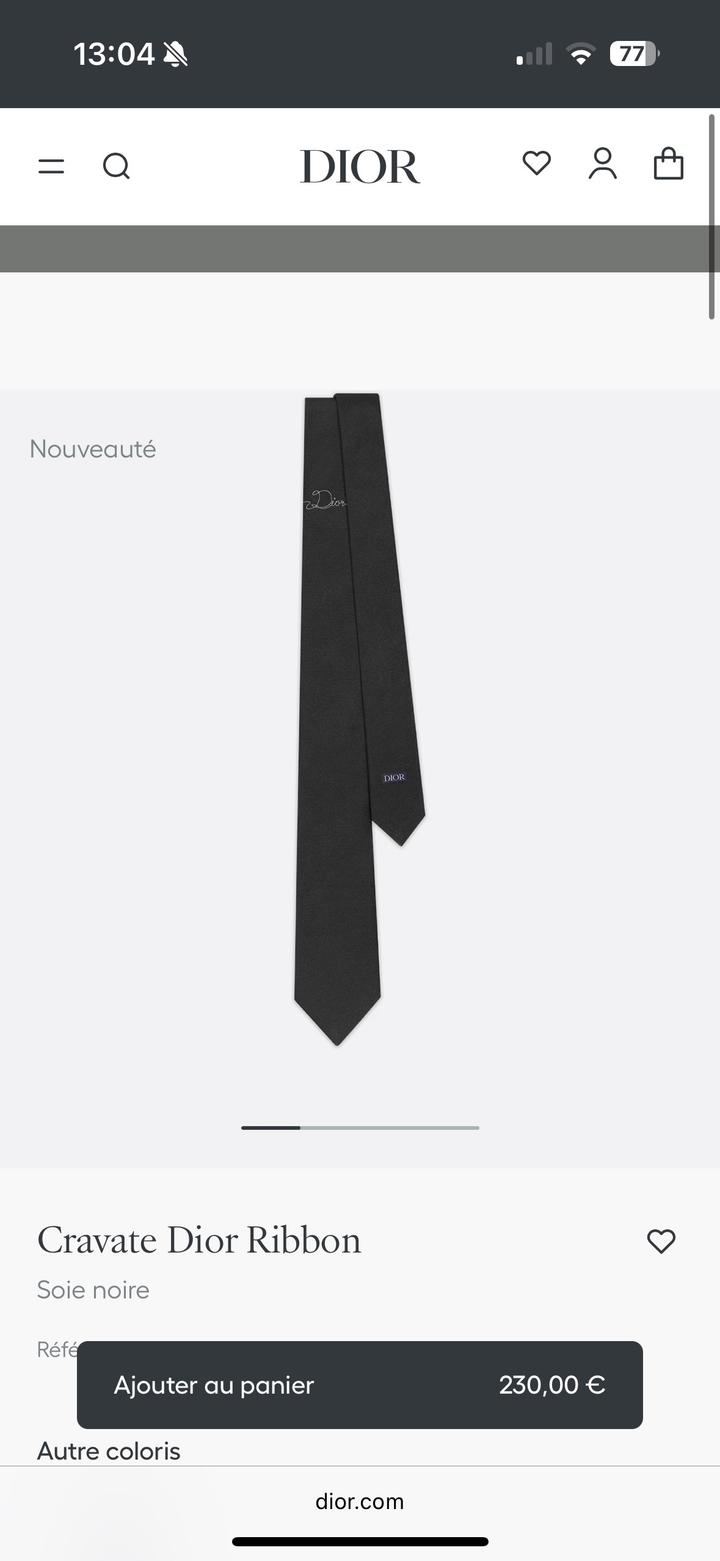Go to the Dior home logo
Image resolution: width=720 pixels, height=1561 pixels.
pyautogui.click(x=360, y=166)
